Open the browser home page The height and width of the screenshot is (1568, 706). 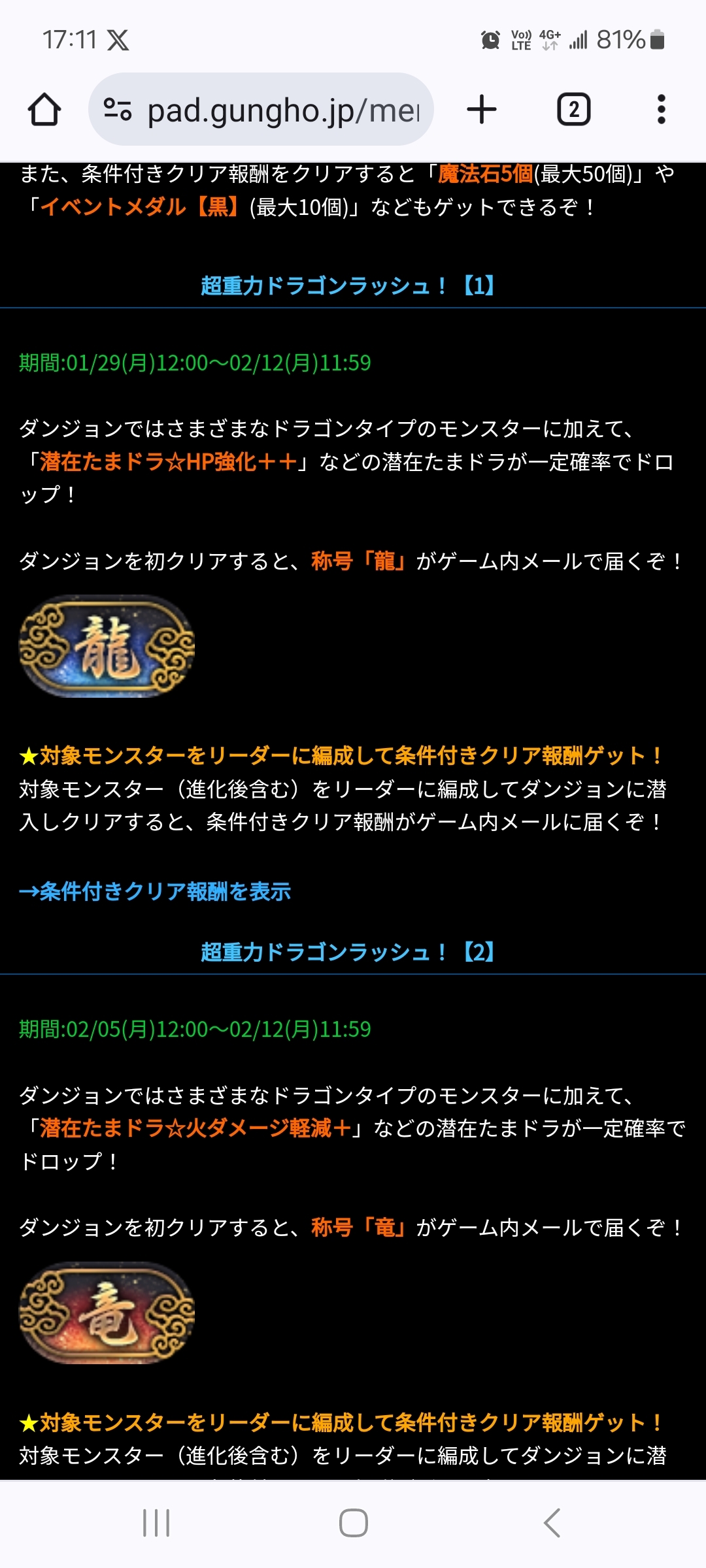[x=44, y=109]
